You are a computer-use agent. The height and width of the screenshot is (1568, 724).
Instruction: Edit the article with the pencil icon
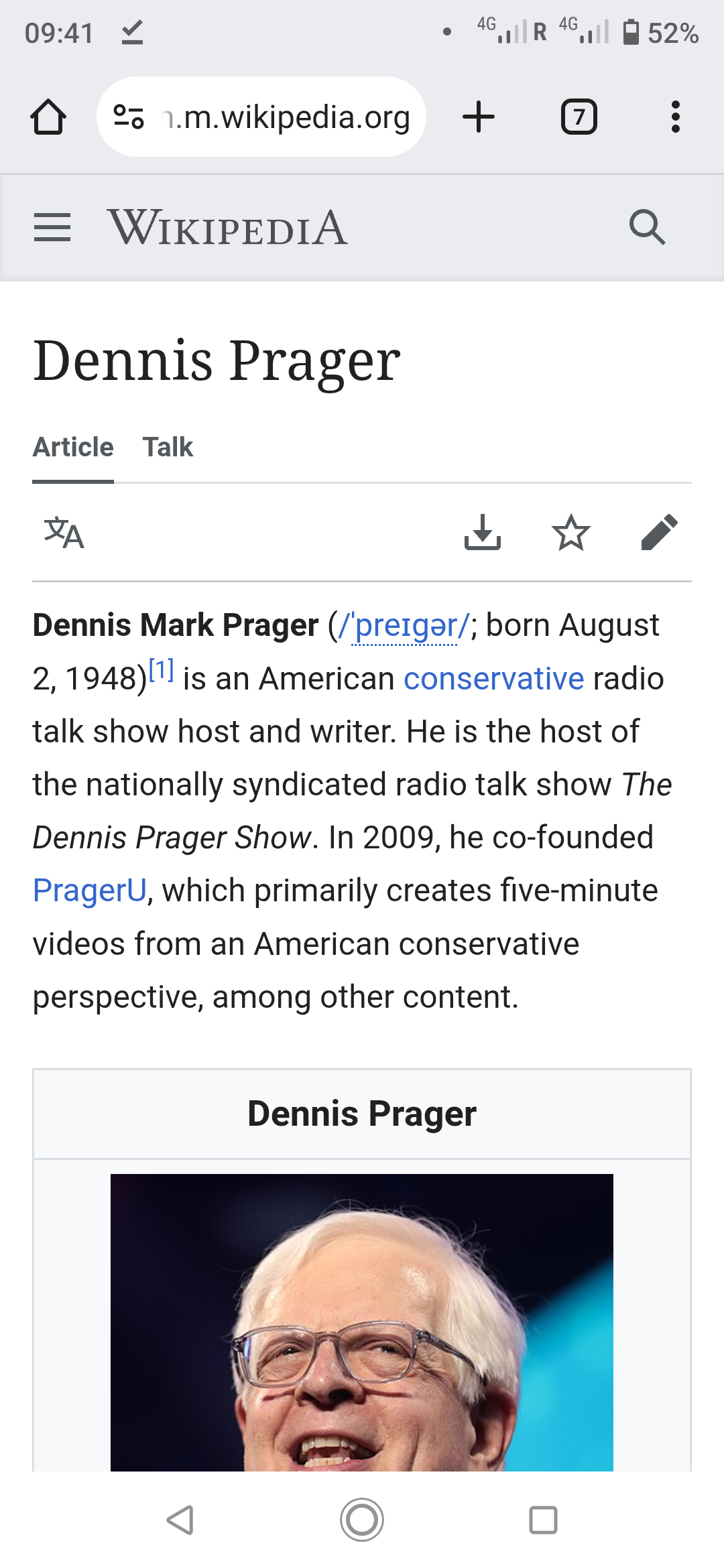660,533
